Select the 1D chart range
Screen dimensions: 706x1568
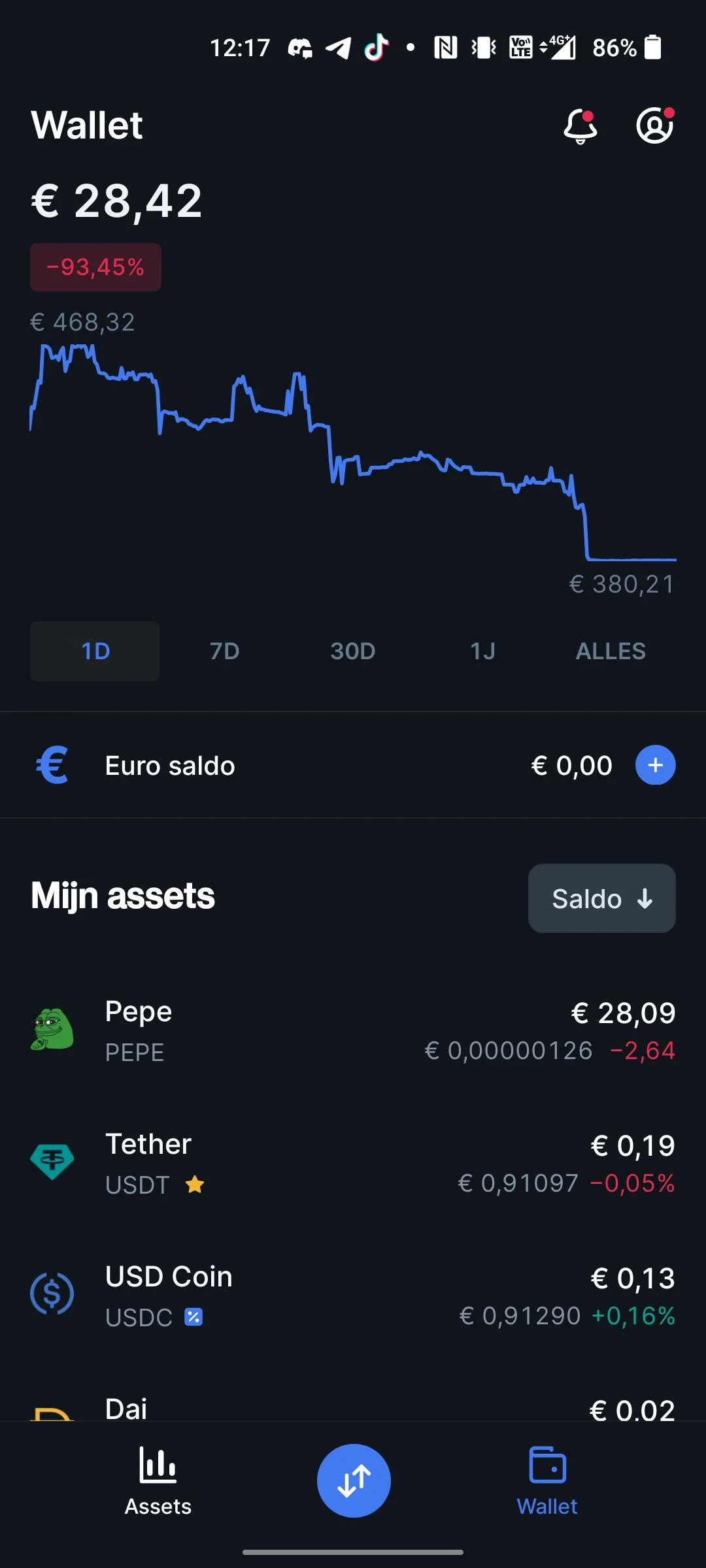tap(95, 651)
